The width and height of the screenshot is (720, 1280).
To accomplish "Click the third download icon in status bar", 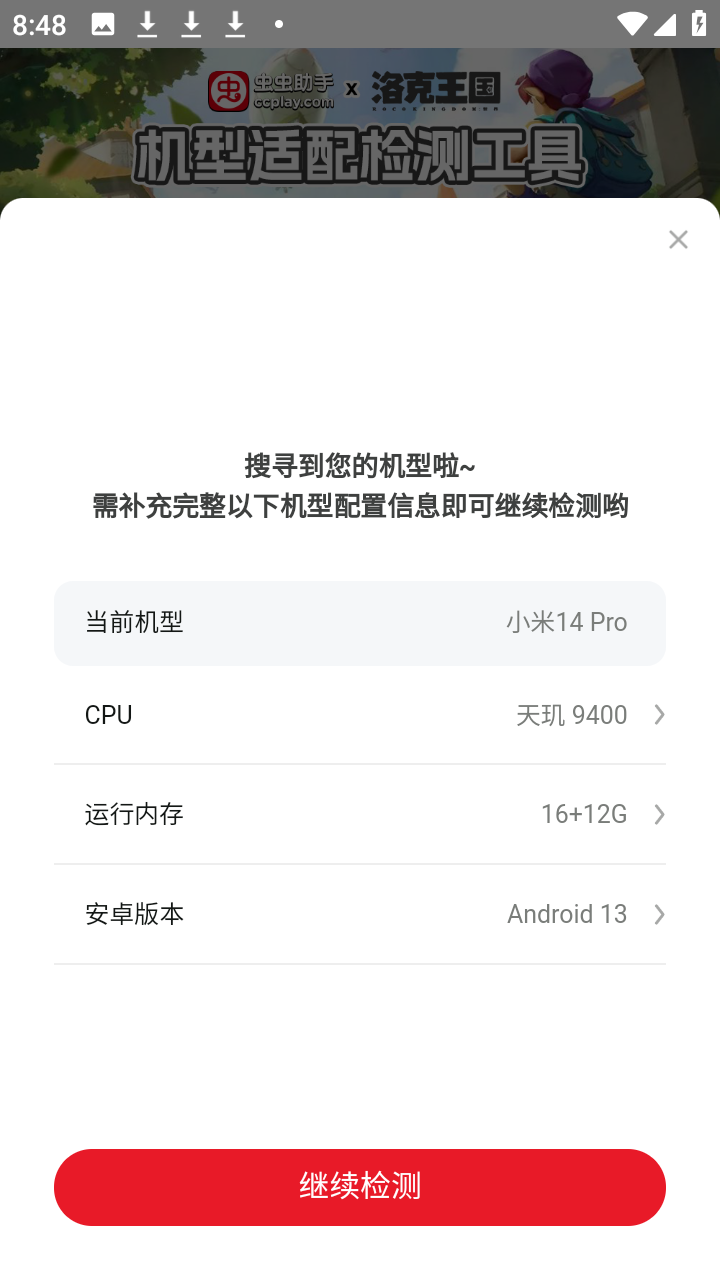I will point(235,24).
